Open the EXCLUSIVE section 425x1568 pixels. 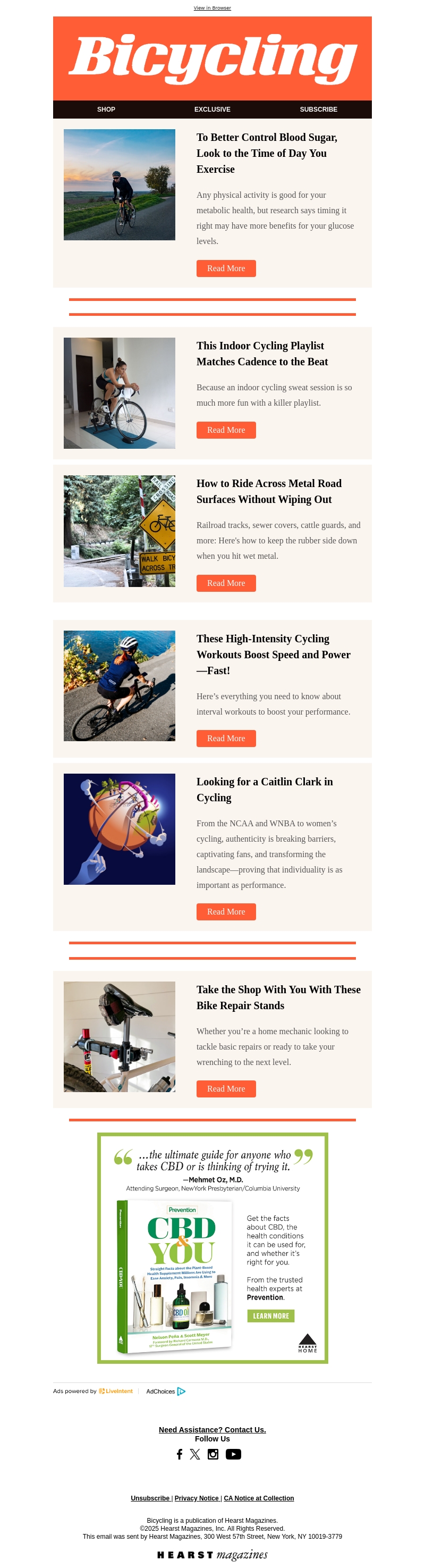click(x=212, y=110)
